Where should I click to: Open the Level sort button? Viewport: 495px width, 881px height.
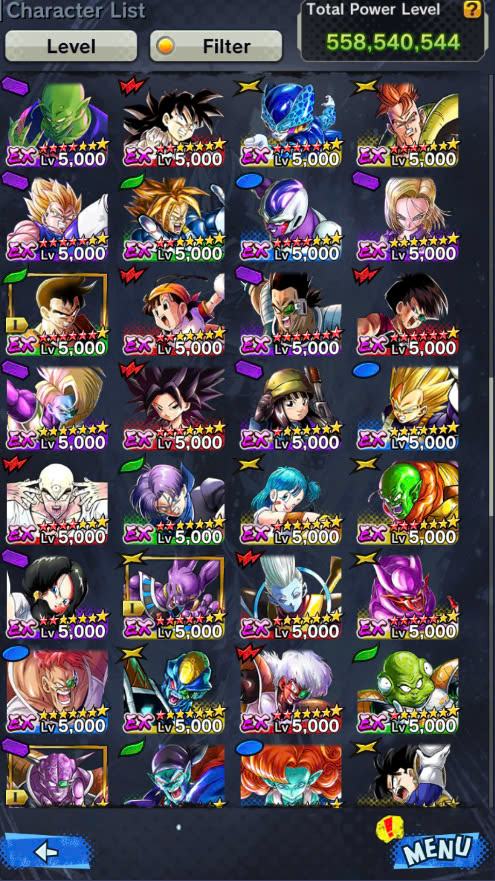[71, 46]
